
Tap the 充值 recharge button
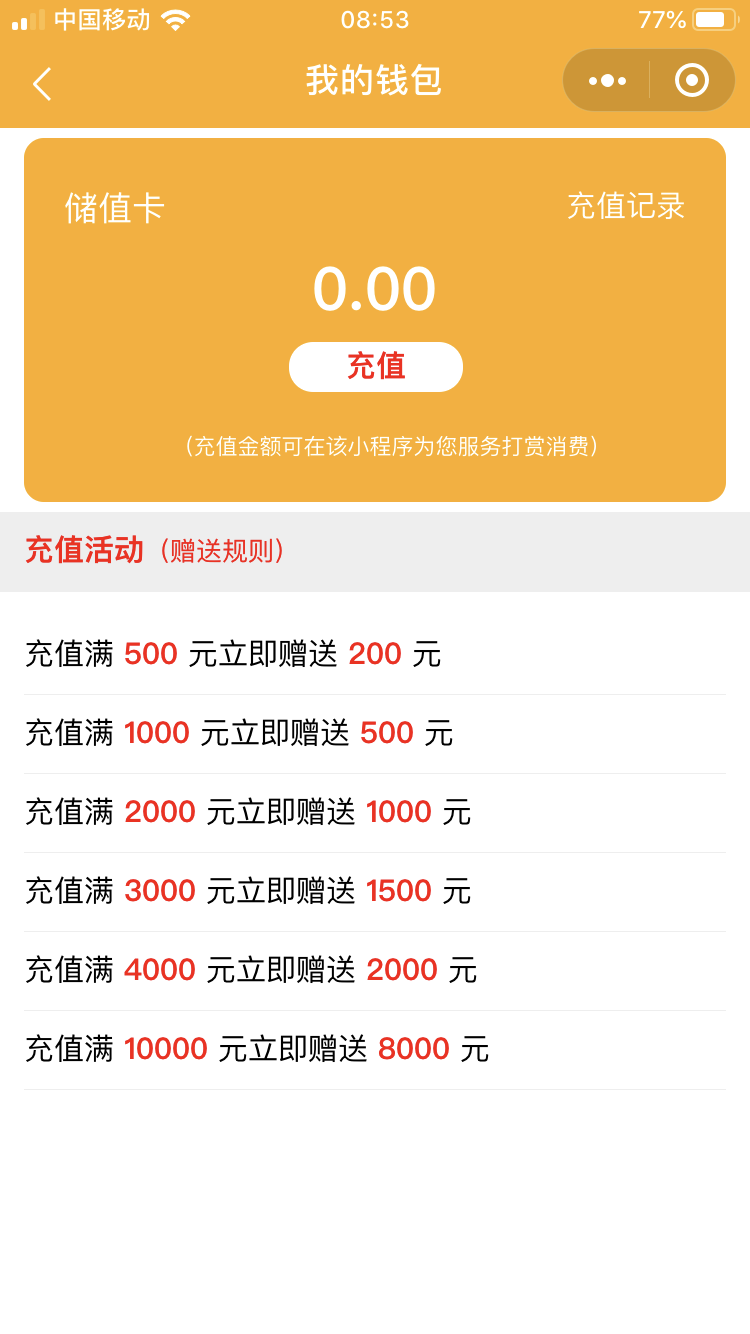[375, 367]
